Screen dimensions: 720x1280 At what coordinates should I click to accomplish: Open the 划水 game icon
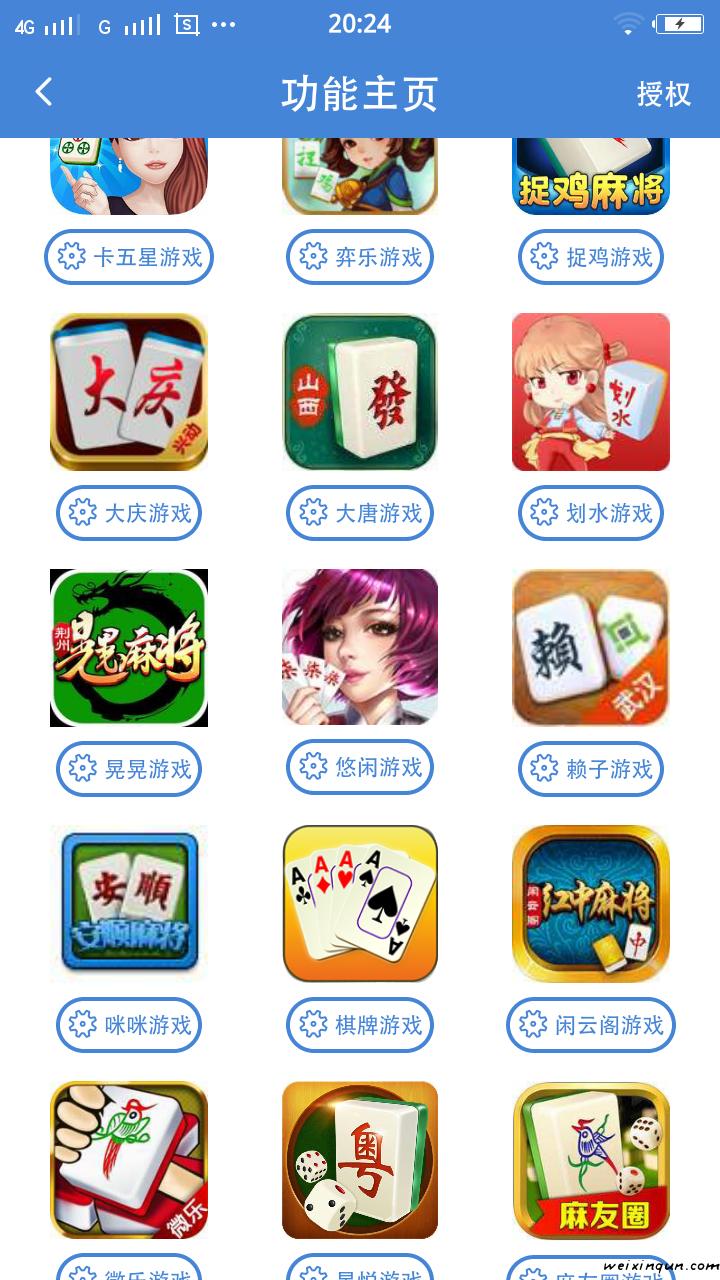[x=591, y=392]
